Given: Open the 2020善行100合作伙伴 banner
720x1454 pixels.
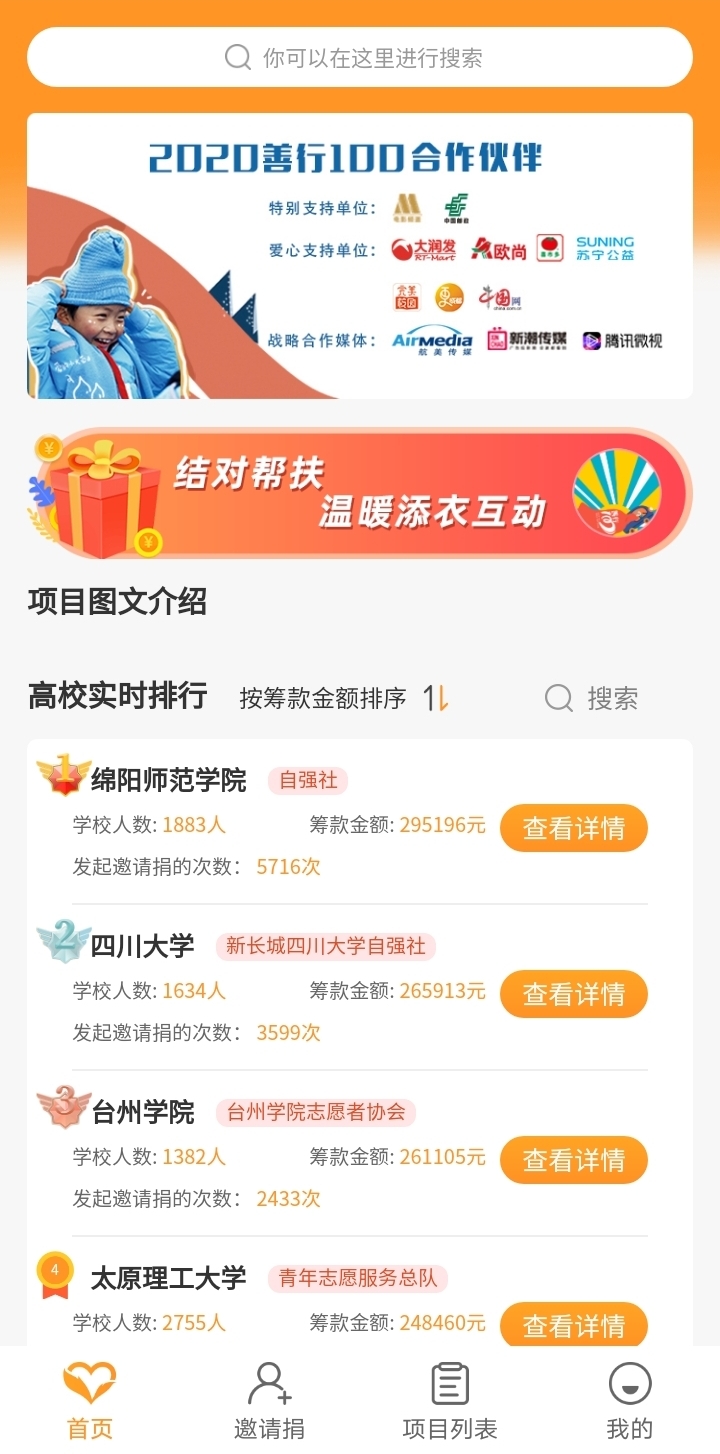Looking at the screenshot, I should coord(360,256).
